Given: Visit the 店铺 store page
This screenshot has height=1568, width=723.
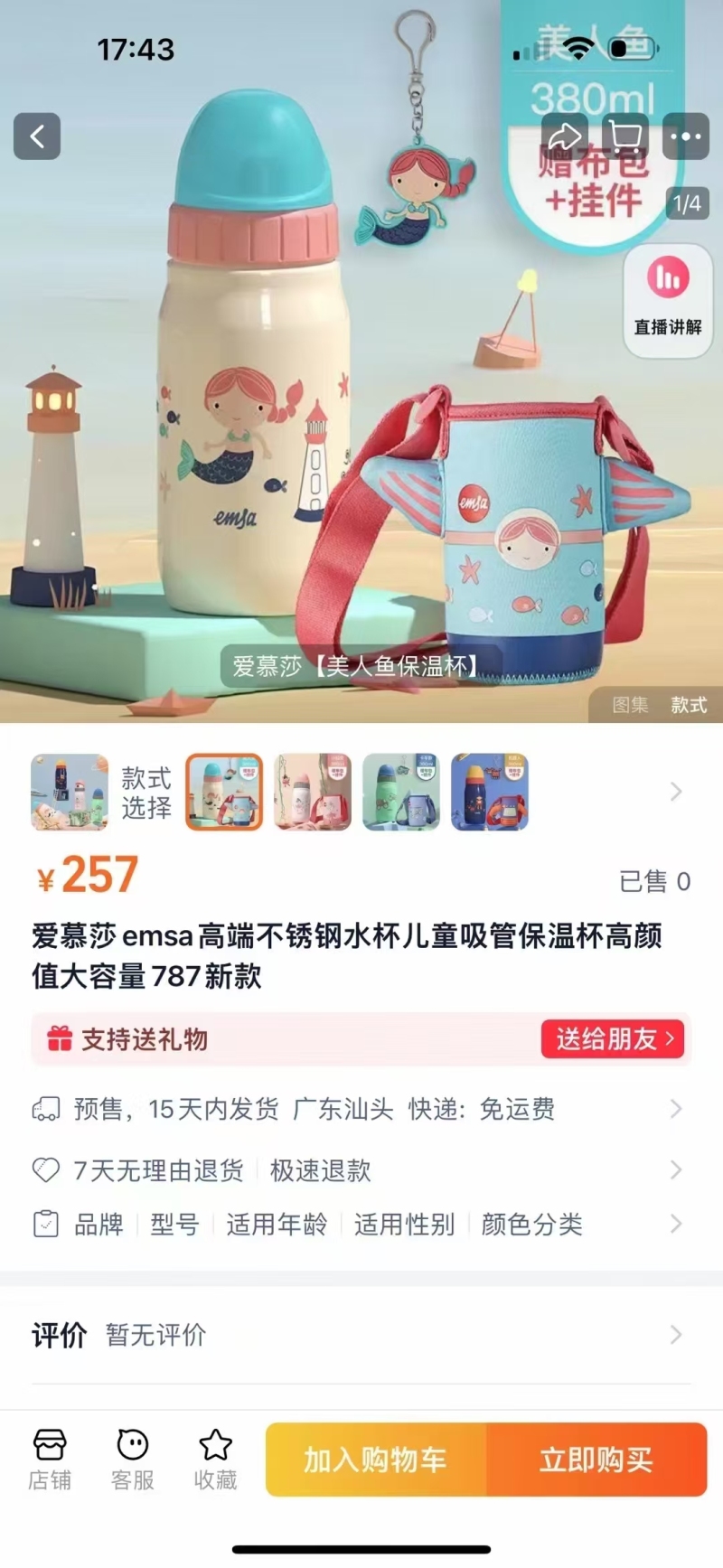Looking at the screenshot, I should click(x=50, y=1459).
